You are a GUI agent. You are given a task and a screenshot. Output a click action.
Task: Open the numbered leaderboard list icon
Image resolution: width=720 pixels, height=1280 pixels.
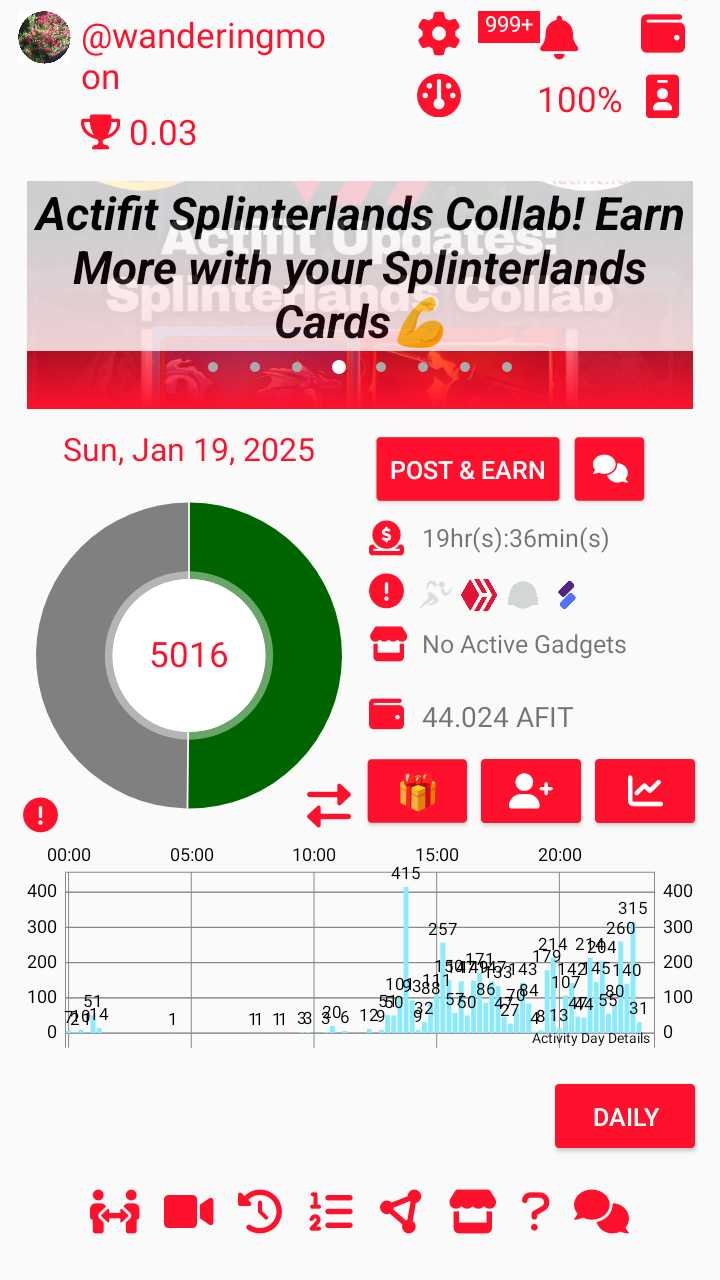coord(331,1212)
